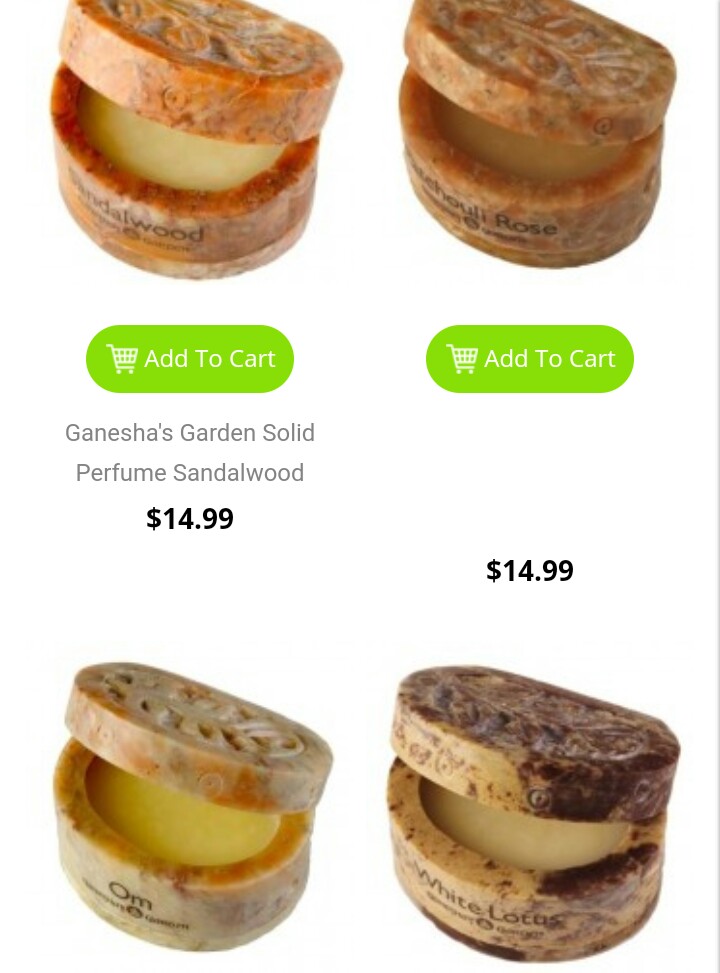Viewport: 720px width, 973px height.
Task: Add Patchouli Rose perfume to cart
Action: pyautogui.click(x=530, y=359)
